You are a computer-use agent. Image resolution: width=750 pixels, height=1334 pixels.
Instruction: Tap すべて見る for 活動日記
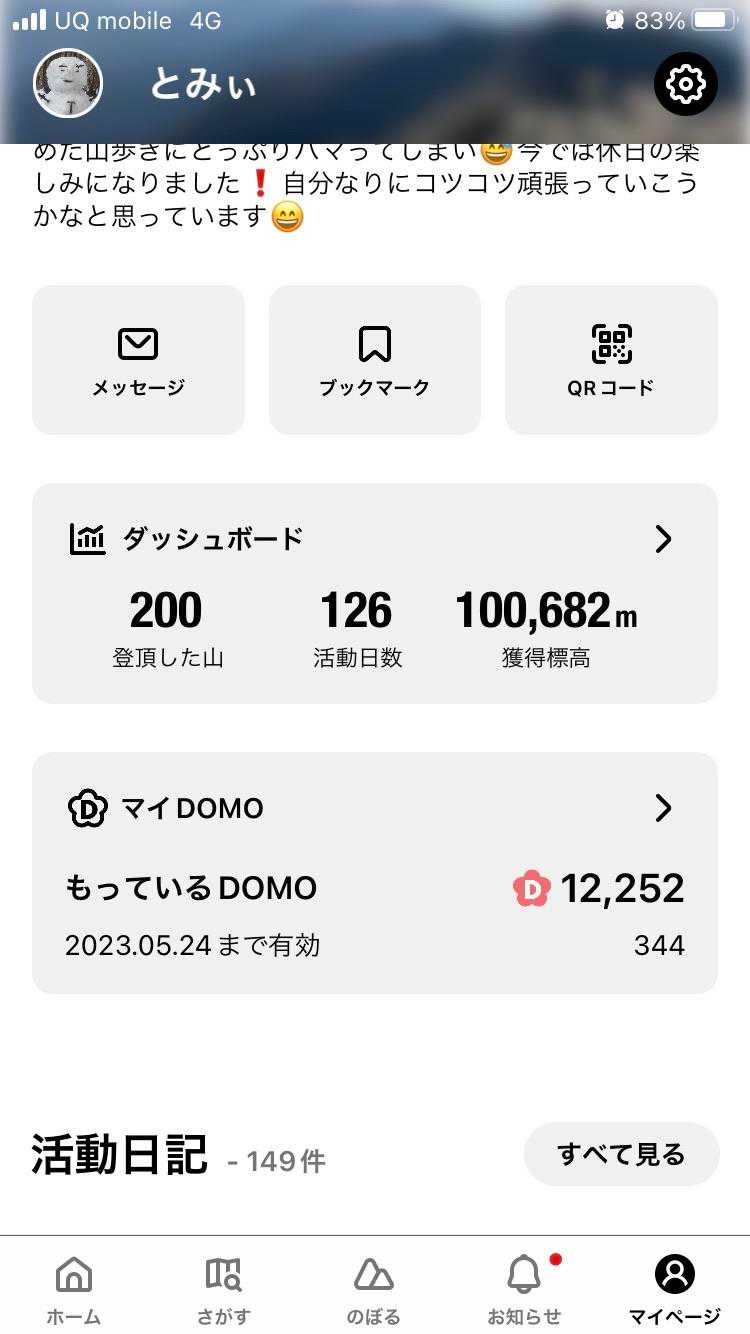tap(621, 1154)
